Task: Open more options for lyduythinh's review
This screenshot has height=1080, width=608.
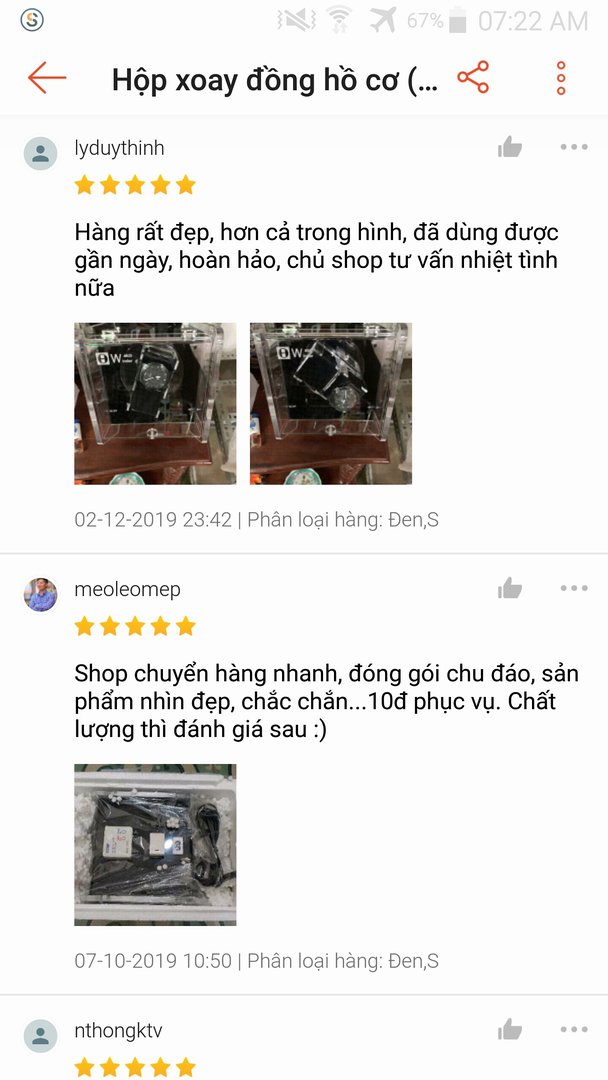Action: coord(574,148)
